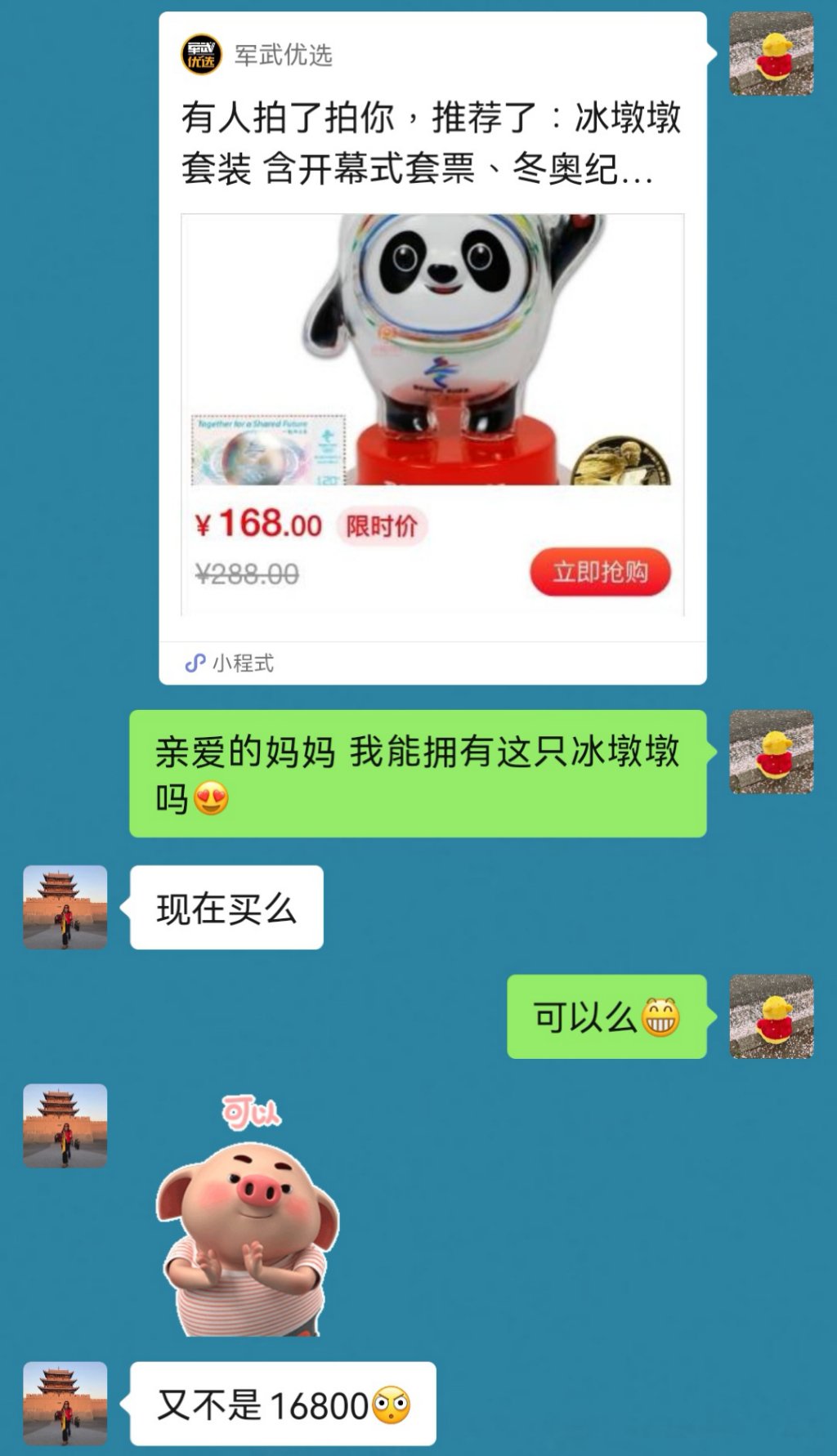Open the avatar beside 又不是16800 message
Viewport: 837px width, 1456px height.
pyautogui.click(x=65, y=1403)
